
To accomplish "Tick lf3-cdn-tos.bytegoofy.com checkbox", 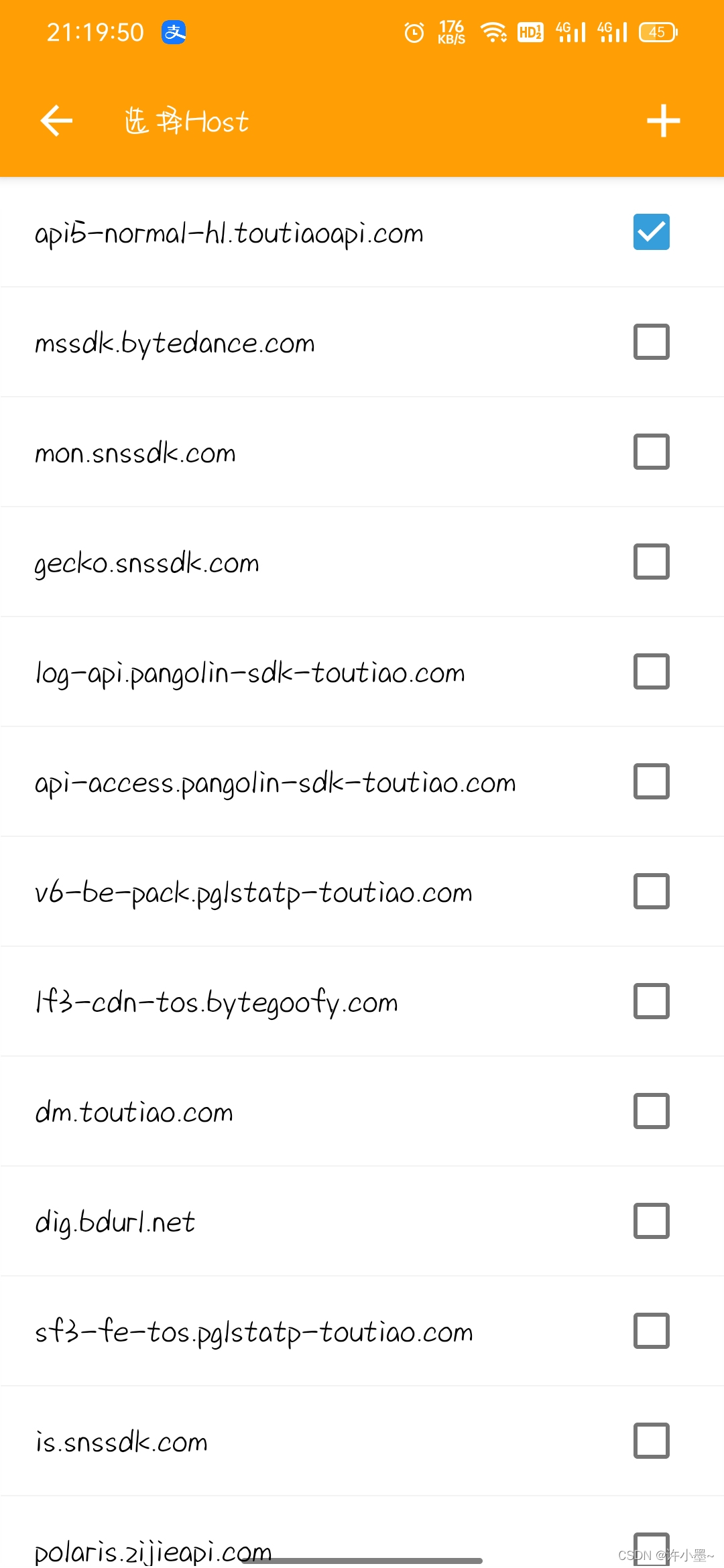I will [x=651, y=1001].
